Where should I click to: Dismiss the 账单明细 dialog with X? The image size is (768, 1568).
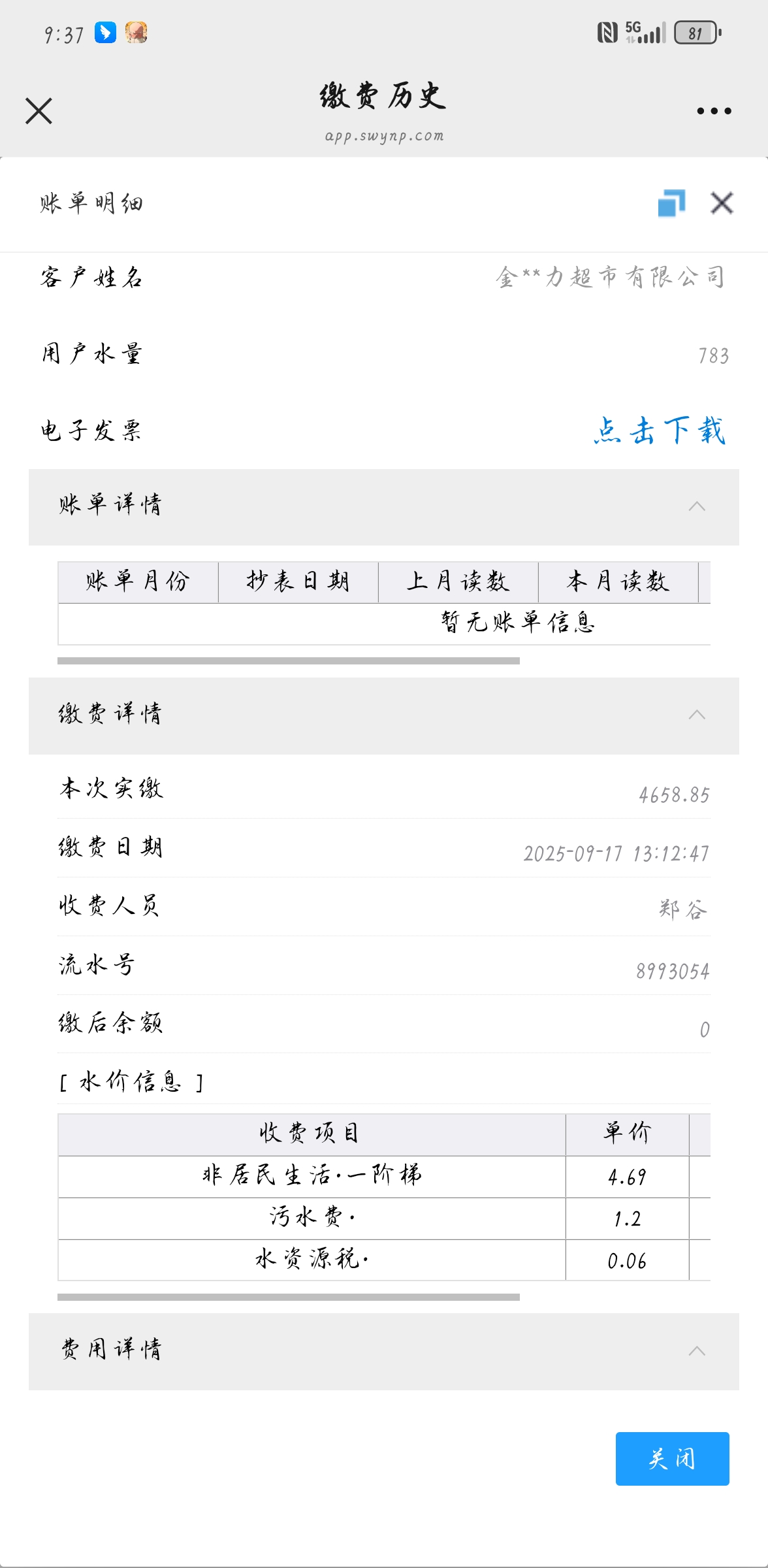[722, 203]
